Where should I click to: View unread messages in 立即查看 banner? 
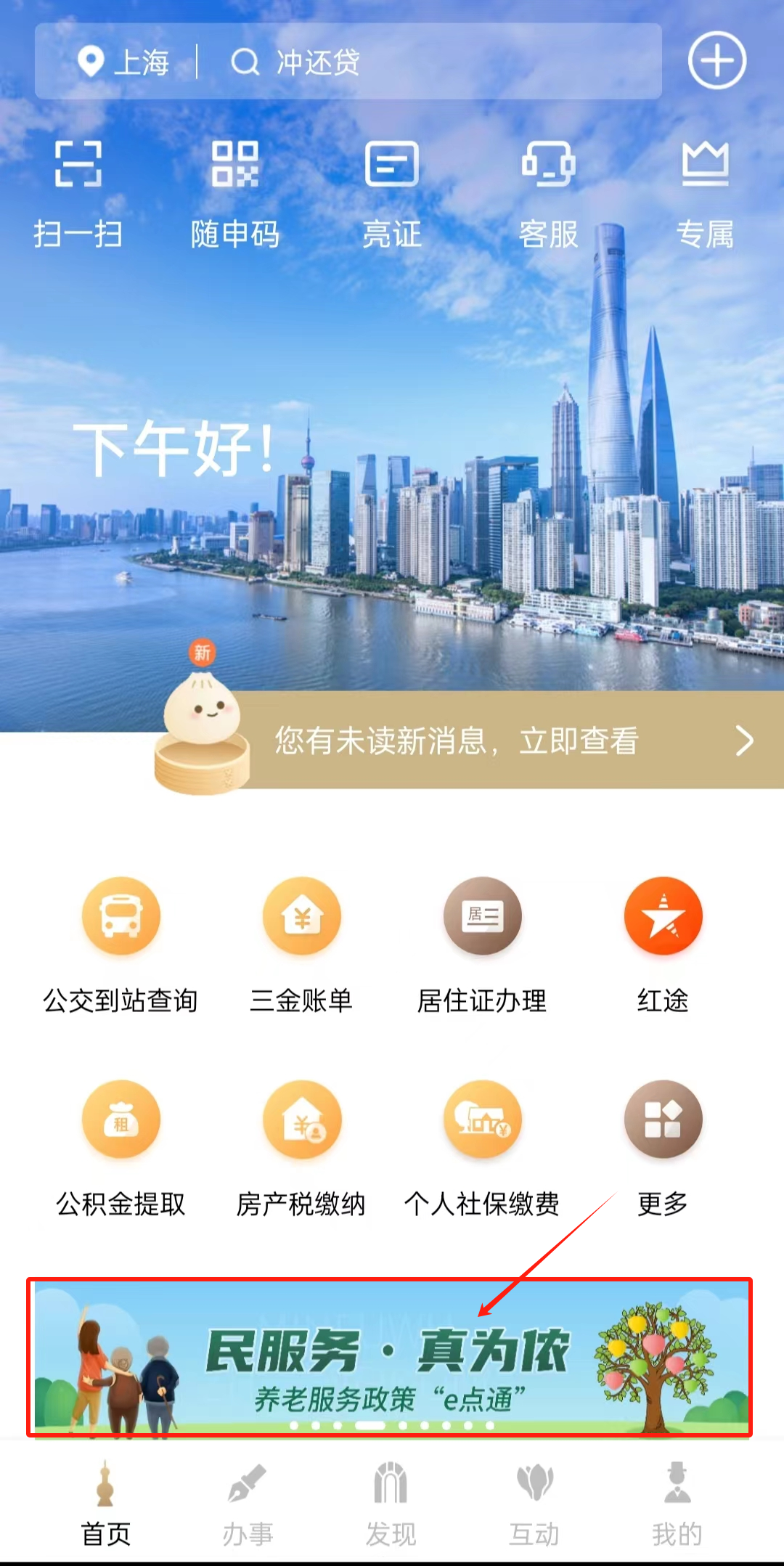pos(508,741)
